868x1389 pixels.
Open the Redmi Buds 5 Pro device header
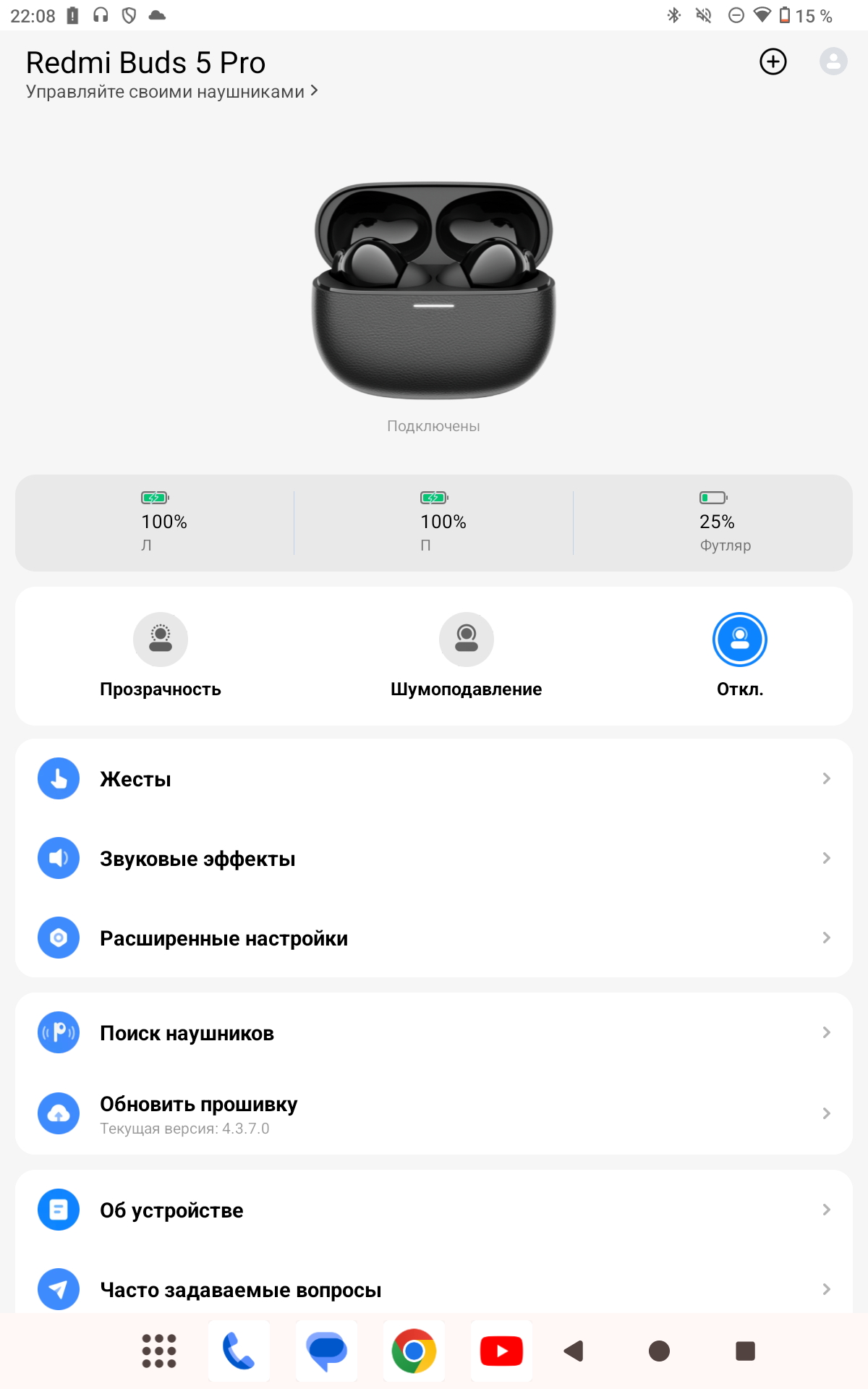[171, 75]
